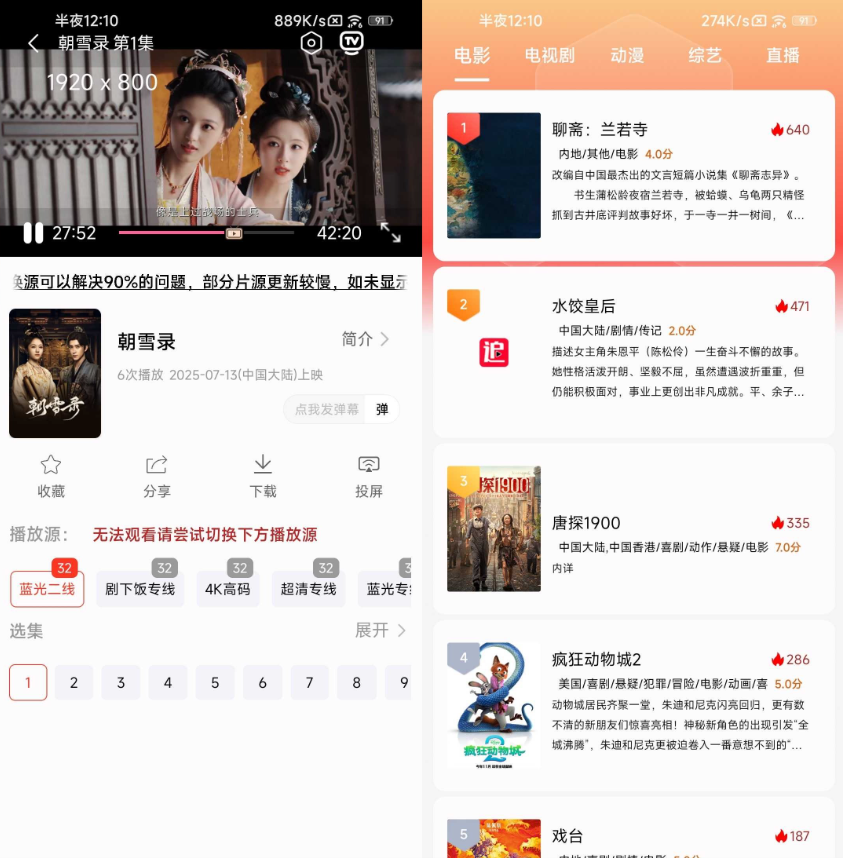The height and width of the screenshot is (858, 843).
Task: Switch to the 电视剧 tab
Action: 549,56
